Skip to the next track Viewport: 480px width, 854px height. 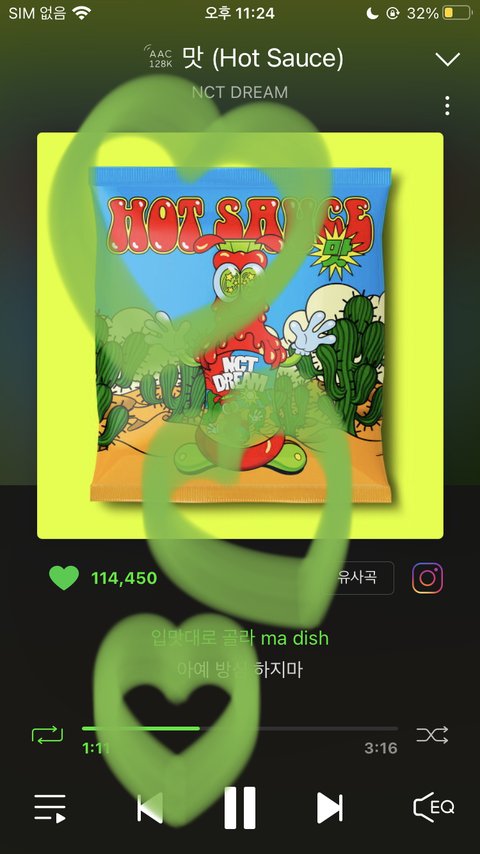(330, 808)
